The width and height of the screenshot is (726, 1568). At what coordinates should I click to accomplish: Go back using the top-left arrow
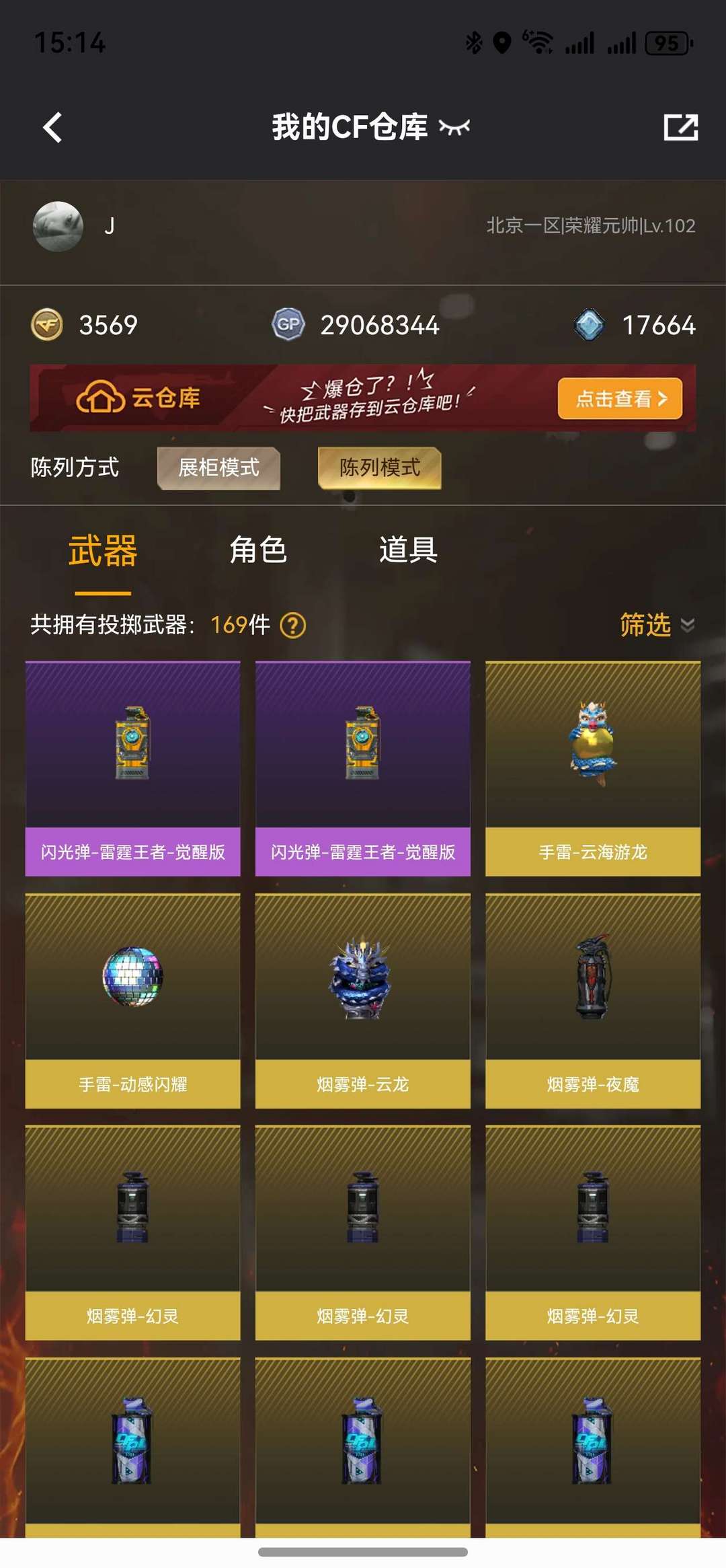[x=52, y=127]
